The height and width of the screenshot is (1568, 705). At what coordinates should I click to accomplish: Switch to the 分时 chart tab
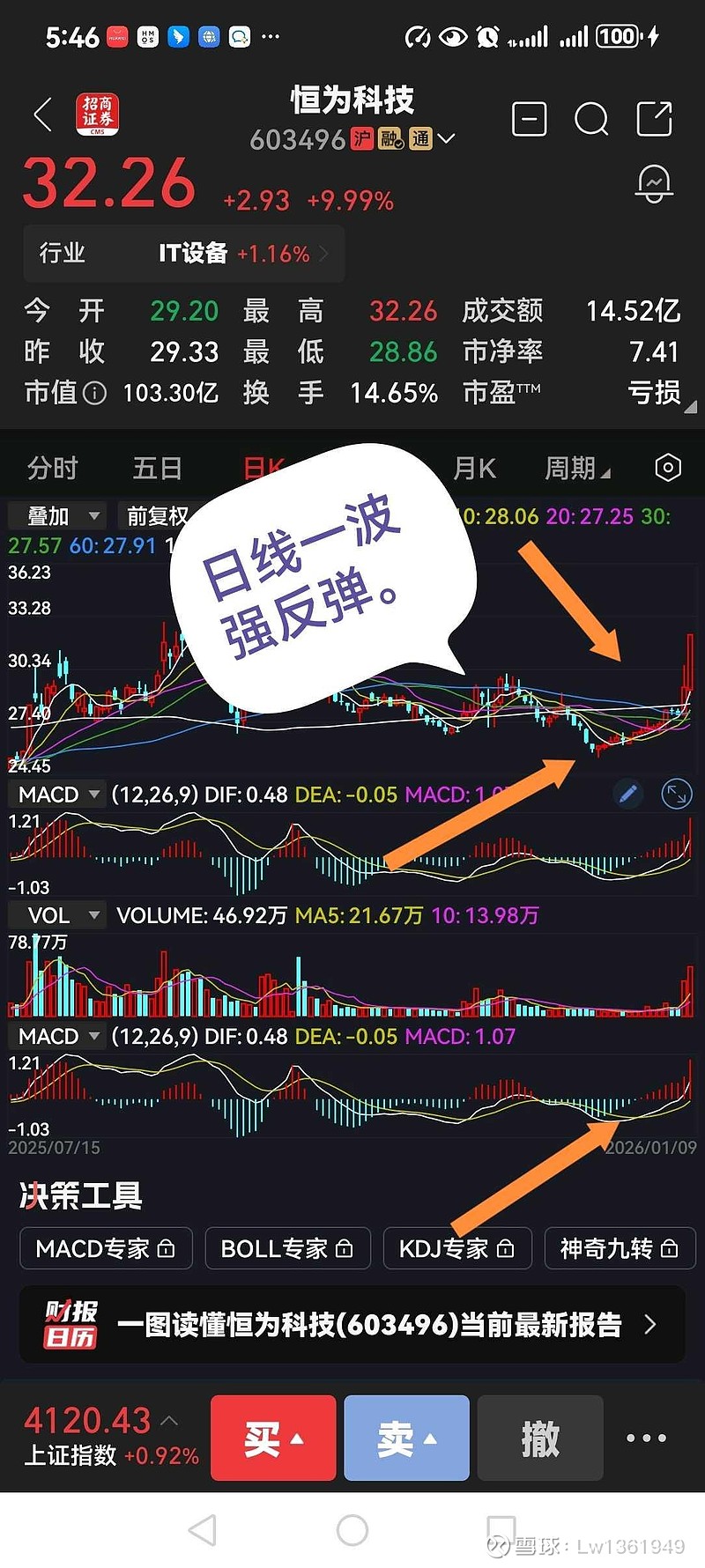click(x=53, y=468)
